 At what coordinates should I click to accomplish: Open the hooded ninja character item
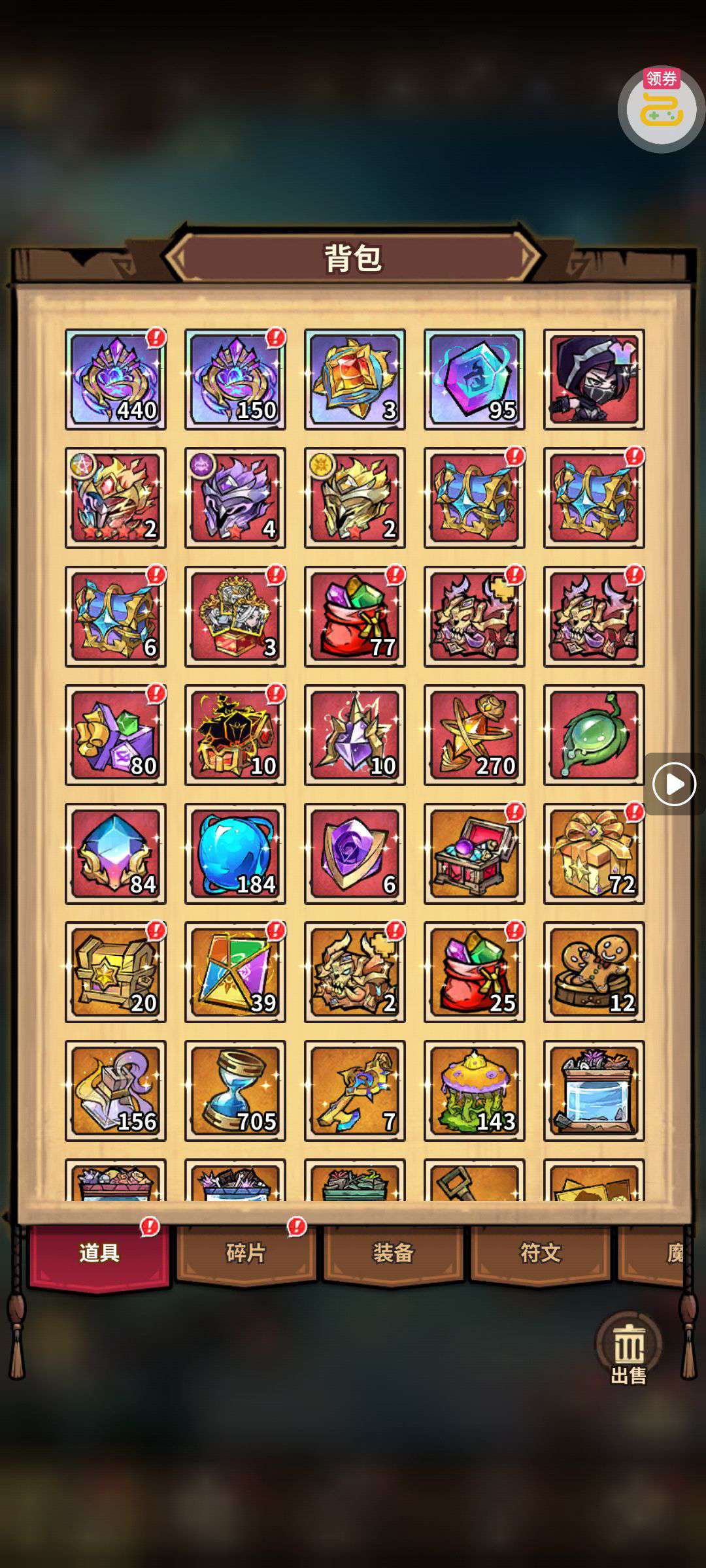pyautogui.click(x=594, y=379)
